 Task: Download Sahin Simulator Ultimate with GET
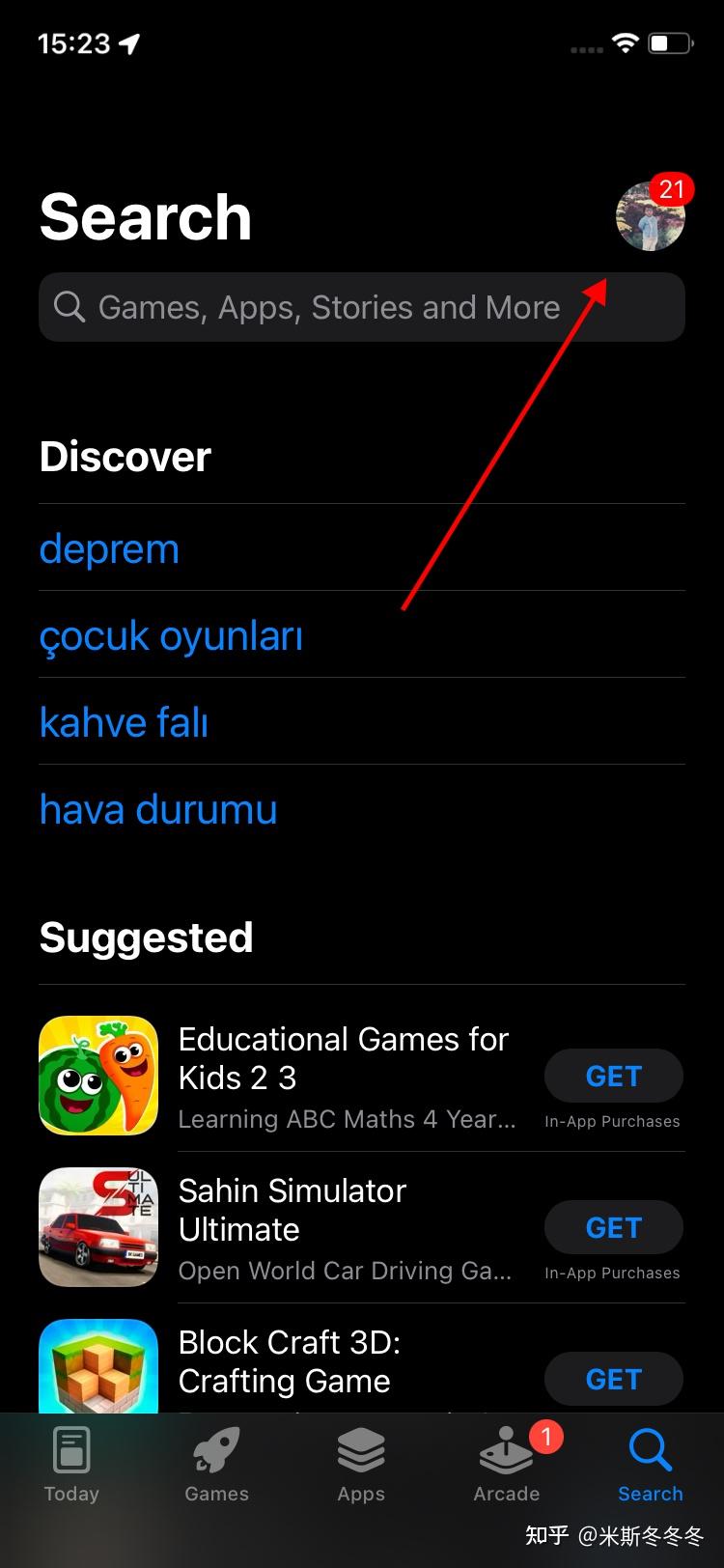[x=613, y=1227]
